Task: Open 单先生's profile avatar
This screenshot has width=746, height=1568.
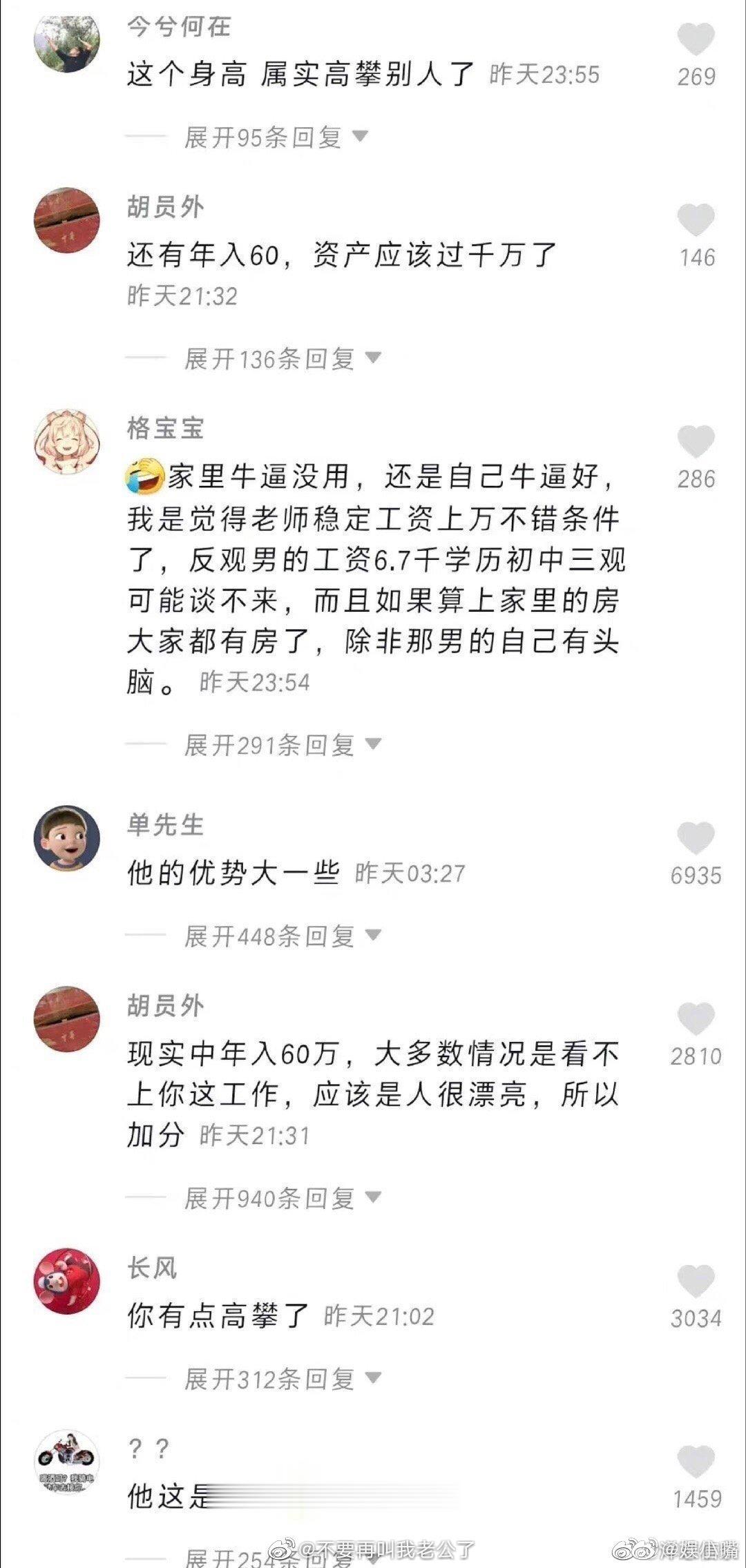Action: [67, 838]
